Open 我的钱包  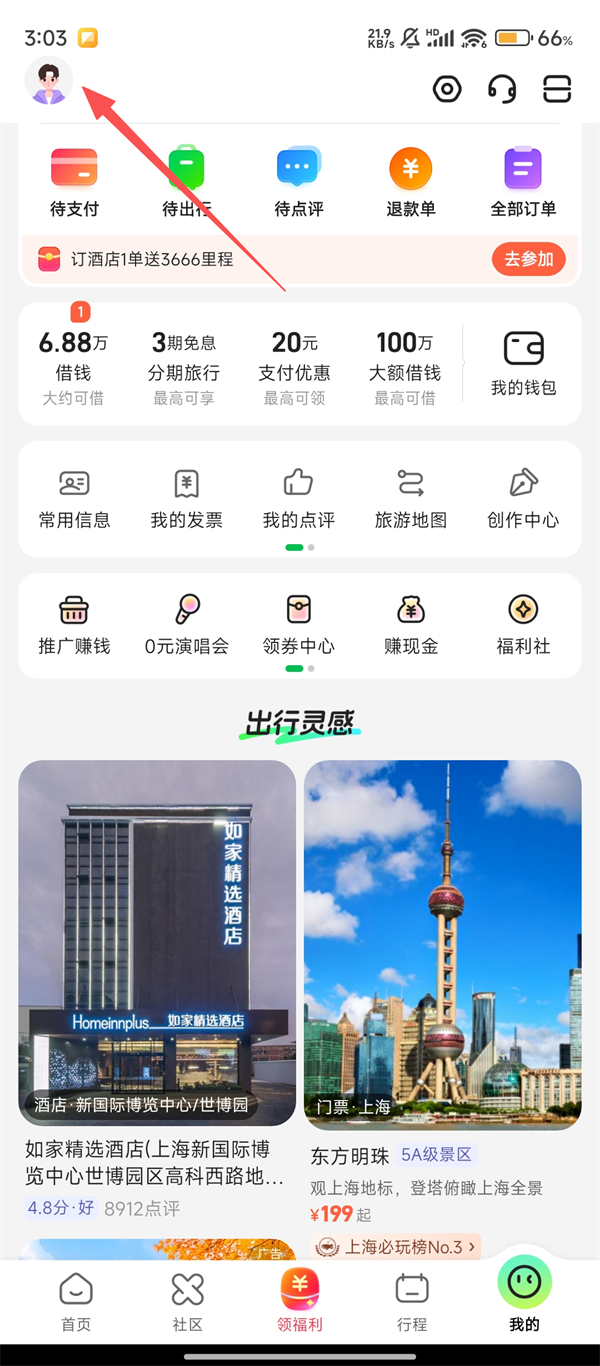[x=523, y=364]
